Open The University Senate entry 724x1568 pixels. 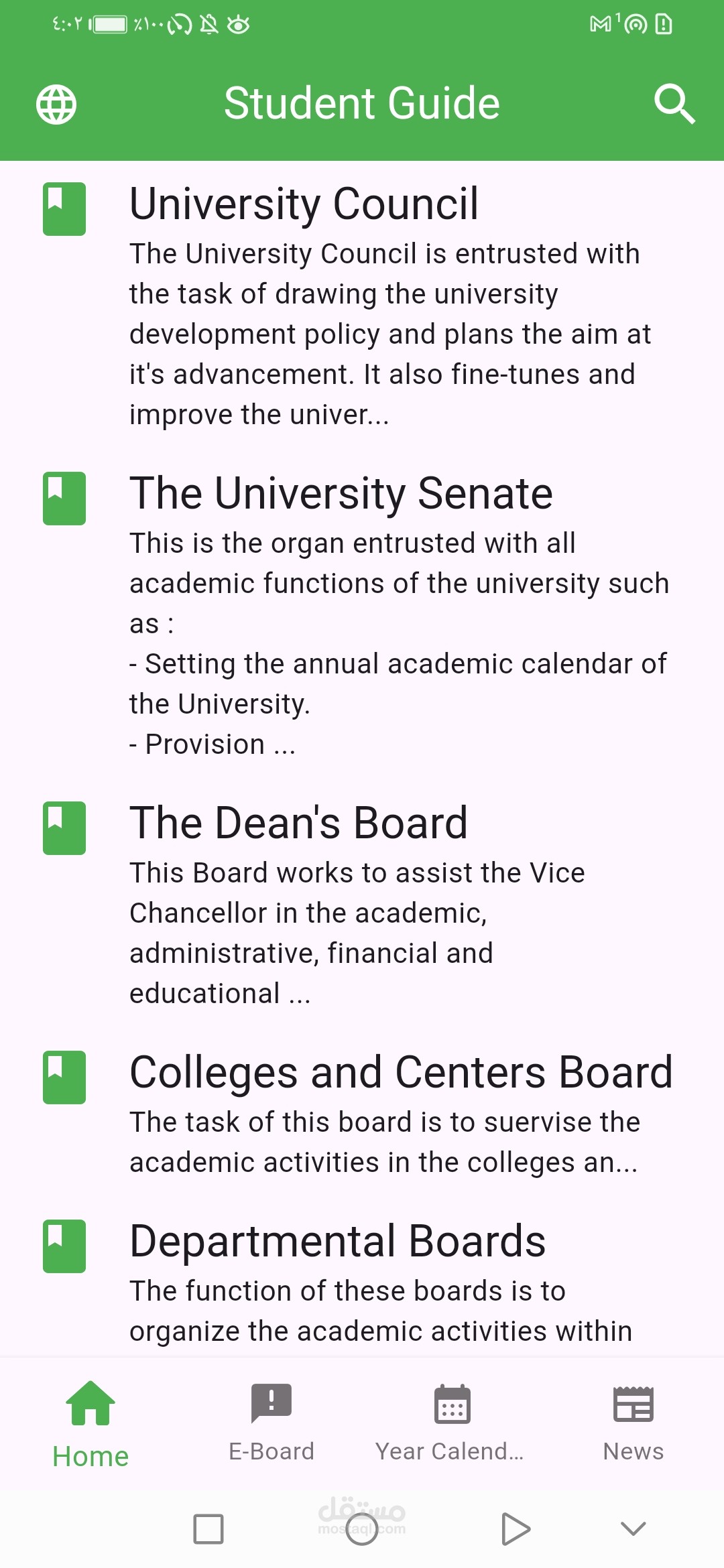click(362, 615)
